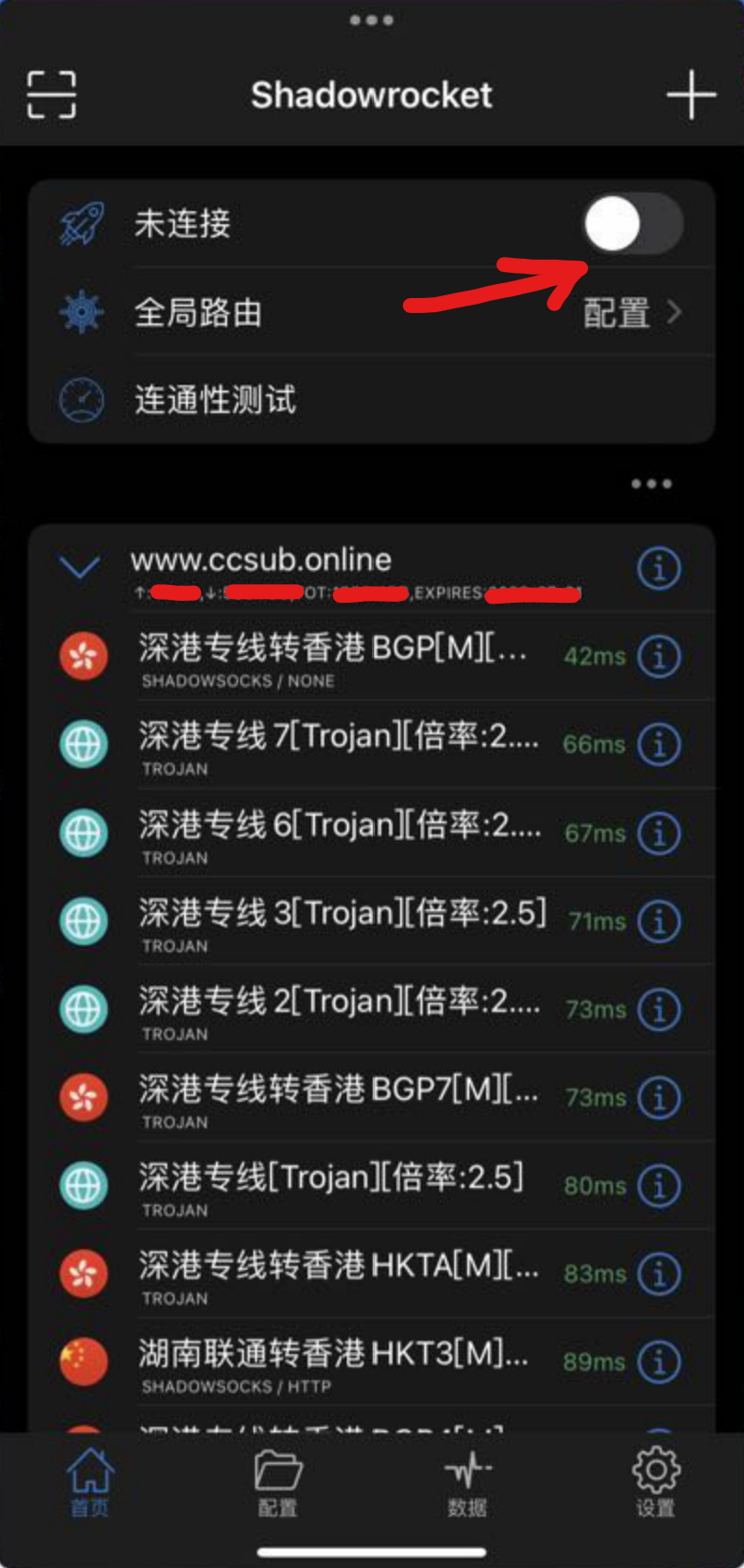Toggle the 未连接 connection switch
Screen dimensions: 744x1568
(633, 224)
